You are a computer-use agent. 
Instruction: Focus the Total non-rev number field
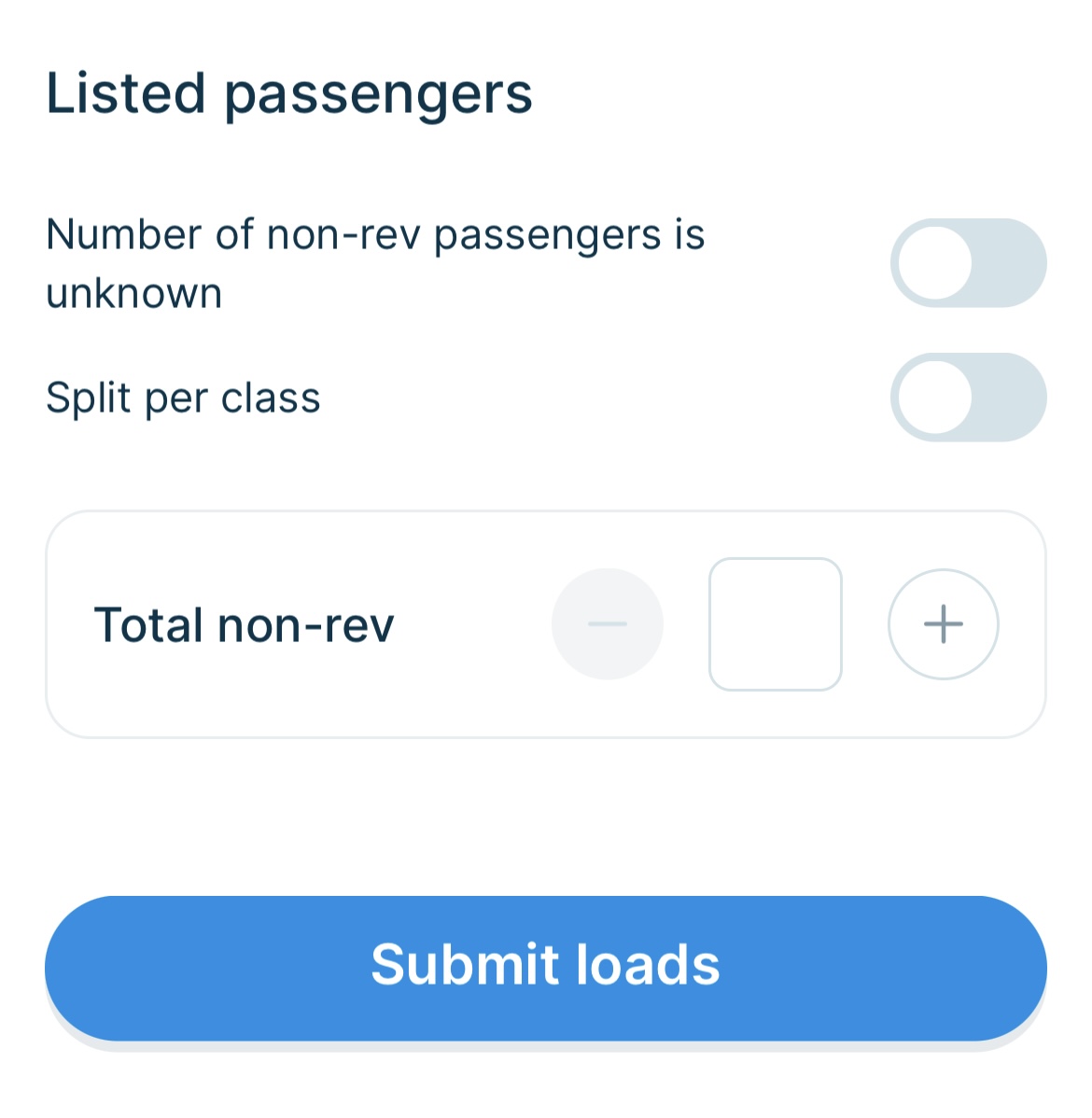coord(776,624)
